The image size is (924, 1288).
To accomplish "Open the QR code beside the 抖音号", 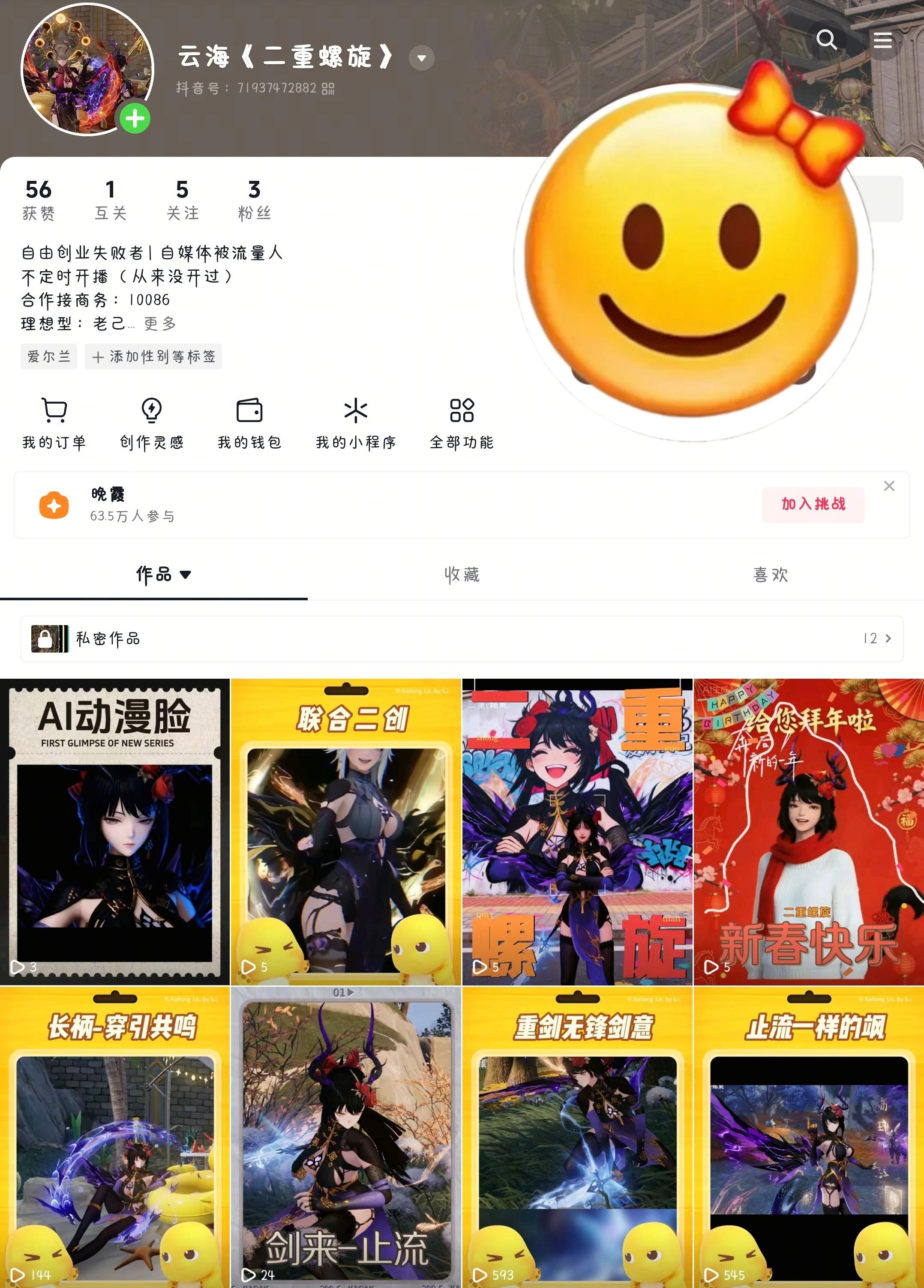I will point(328,89).
